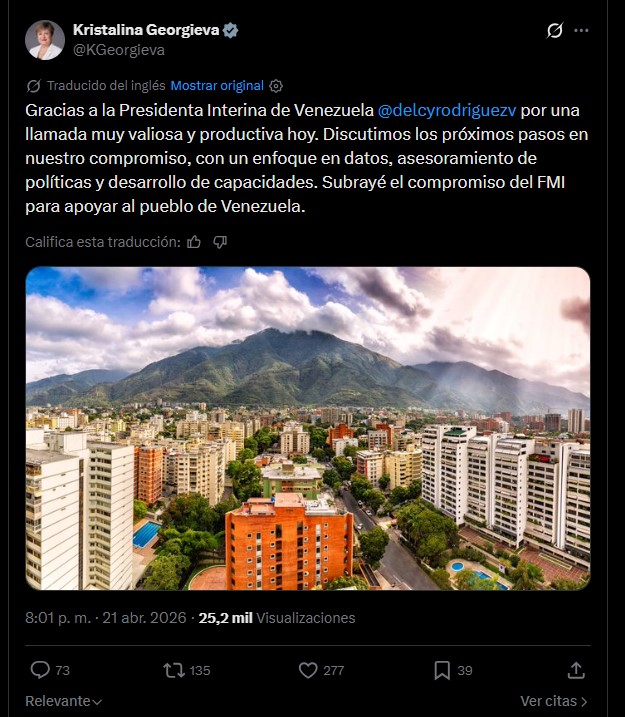This screenshot has width=625, height=717.
Task: Bookmark this post
Action: (442, 670)
